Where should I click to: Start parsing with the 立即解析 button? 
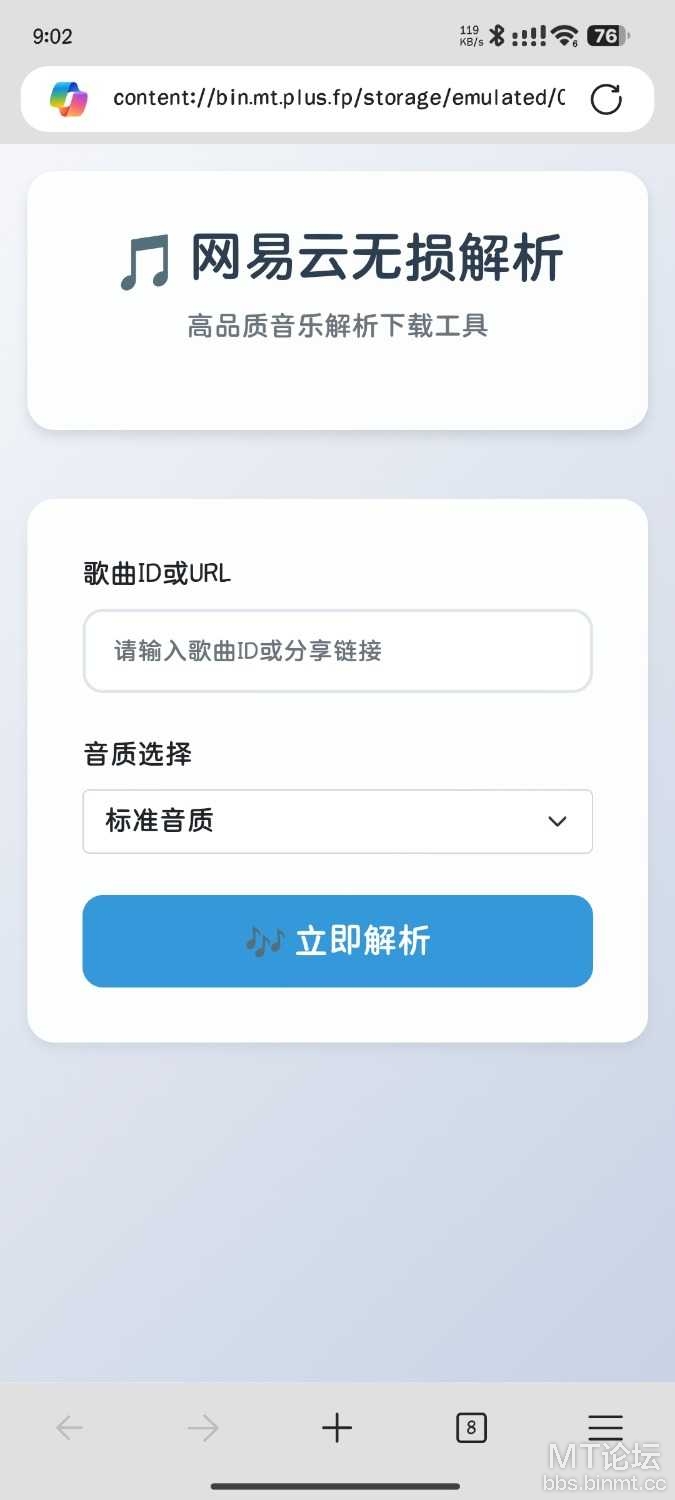[x=338, y=941]
